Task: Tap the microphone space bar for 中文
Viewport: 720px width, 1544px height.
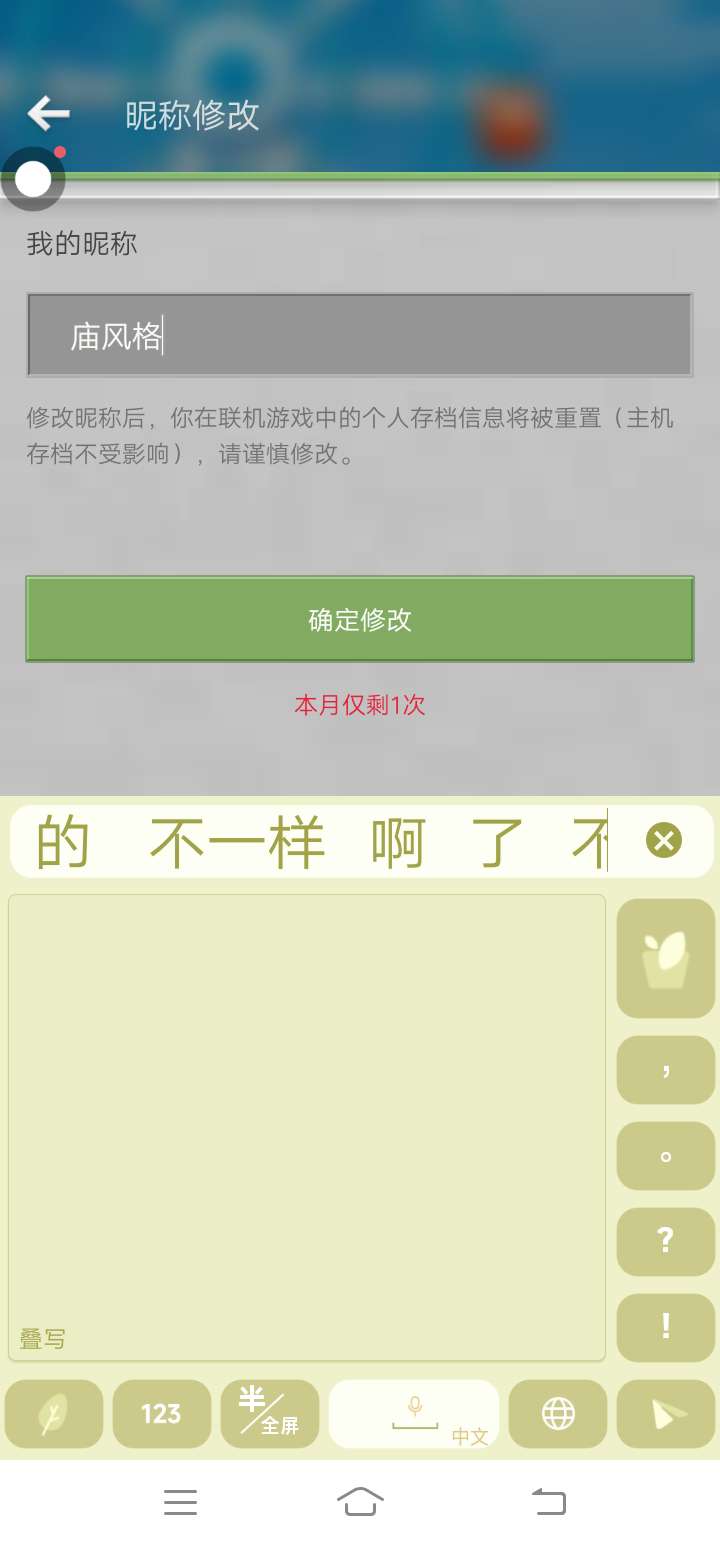Action: tap(414, 1414)
